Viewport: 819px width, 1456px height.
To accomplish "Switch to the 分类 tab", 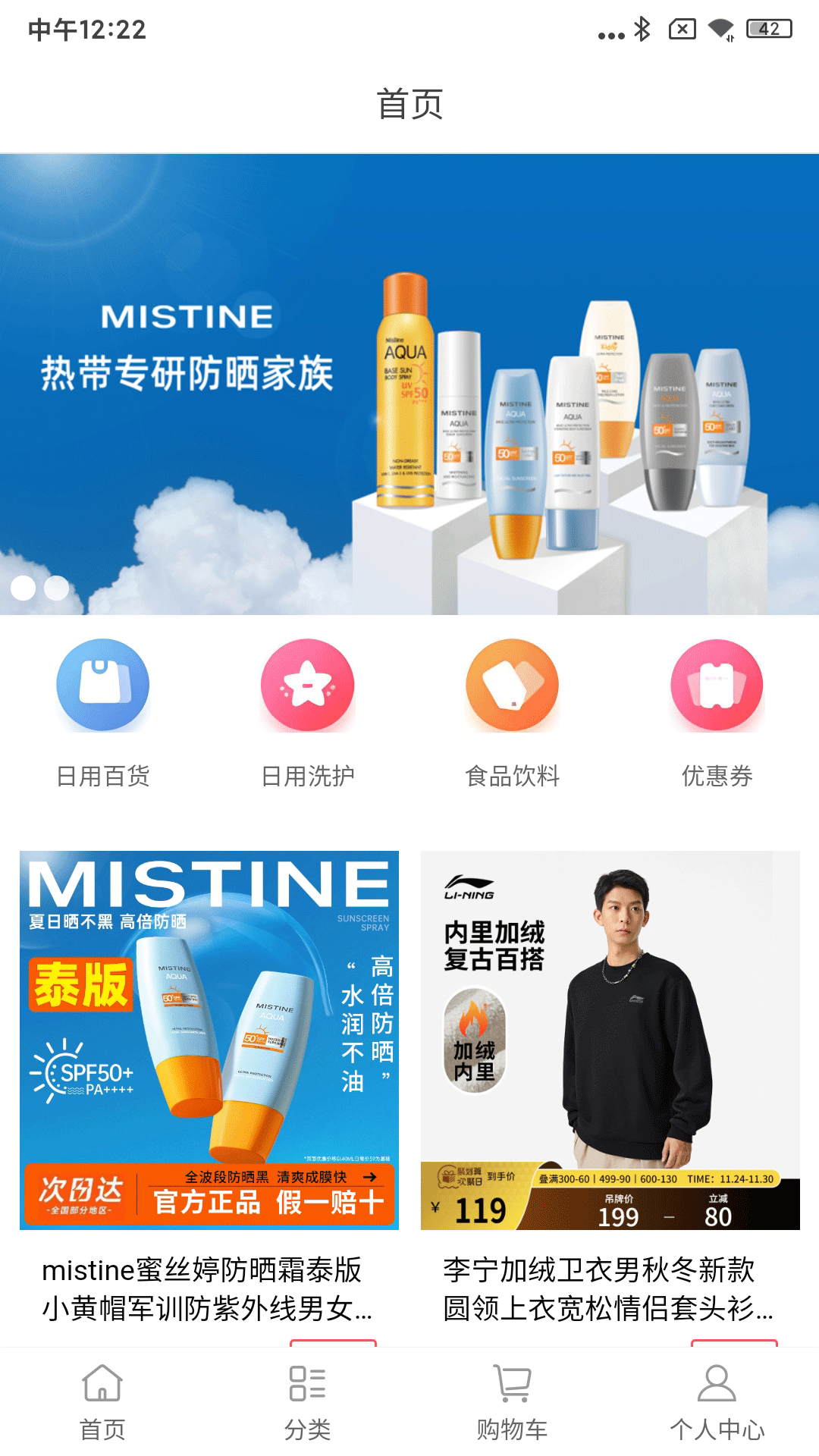I will (307, 1402).
